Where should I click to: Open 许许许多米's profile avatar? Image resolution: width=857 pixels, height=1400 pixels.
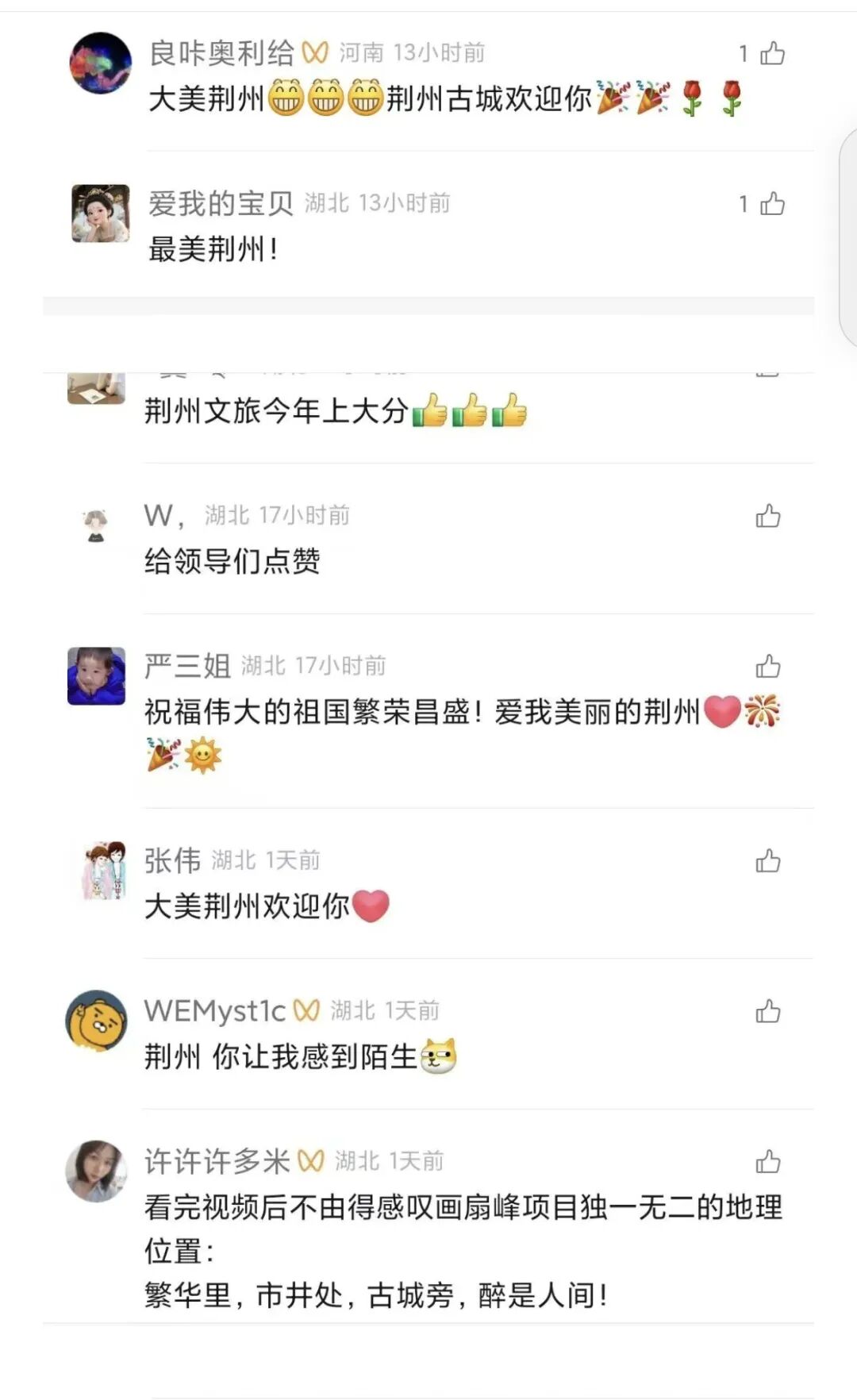[97, 1171]
